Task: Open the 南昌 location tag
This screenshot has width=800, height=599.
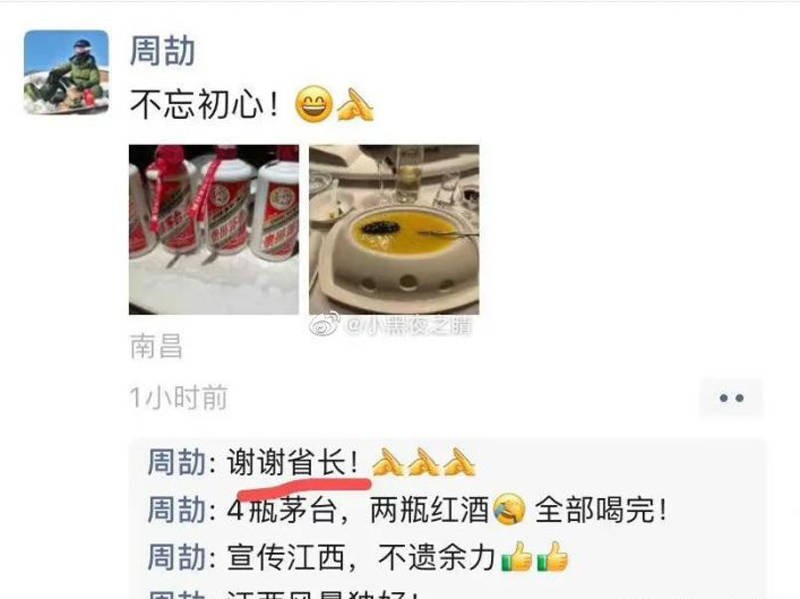Action: [x=157, y=347]
